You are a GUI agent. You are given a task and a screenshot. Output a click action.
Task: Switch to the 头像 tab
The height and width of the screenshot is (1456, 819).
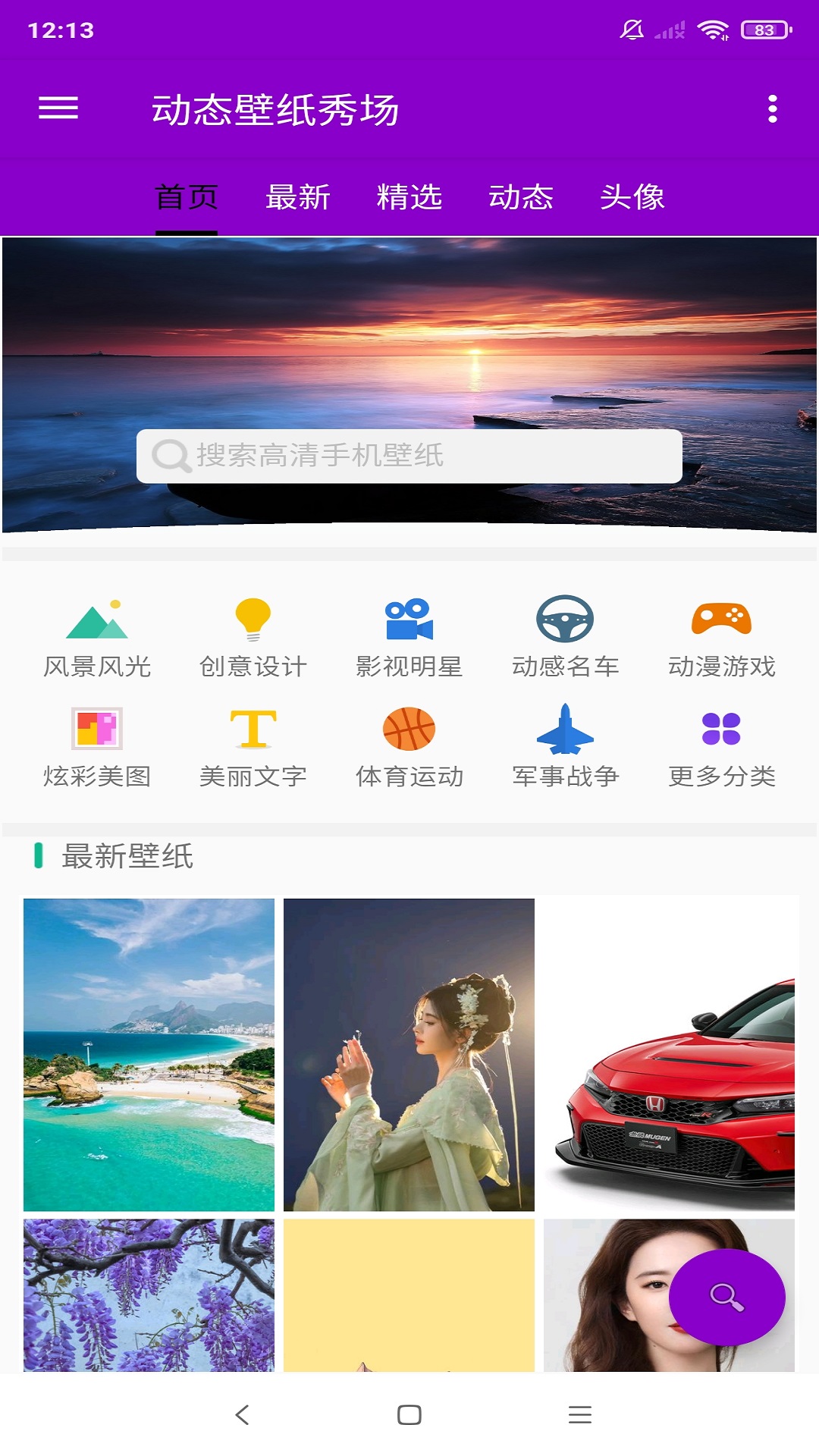tap(632, 196)
